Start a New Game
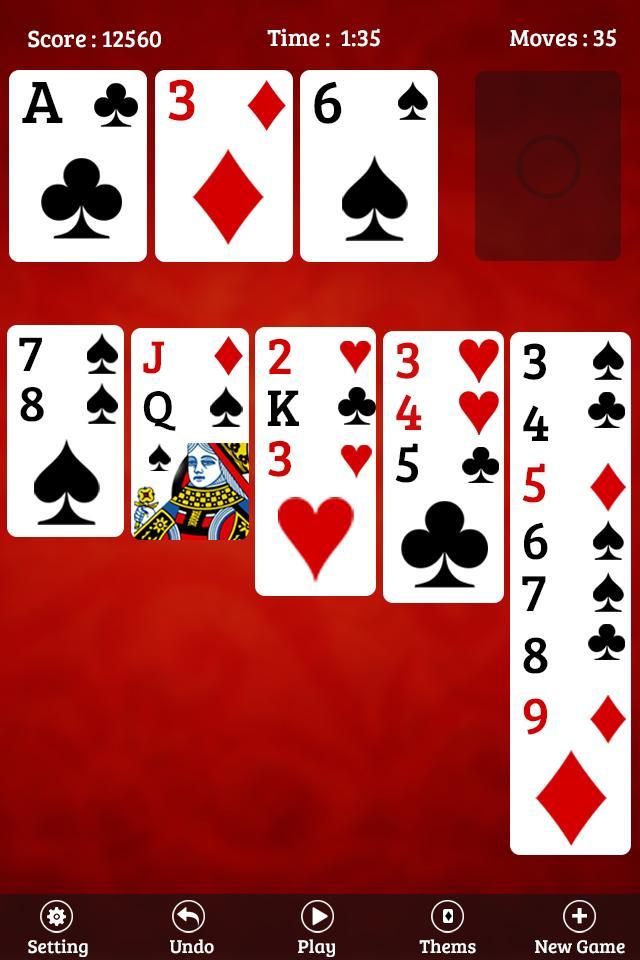The image size is (640, 960). (x=579, y=928)
